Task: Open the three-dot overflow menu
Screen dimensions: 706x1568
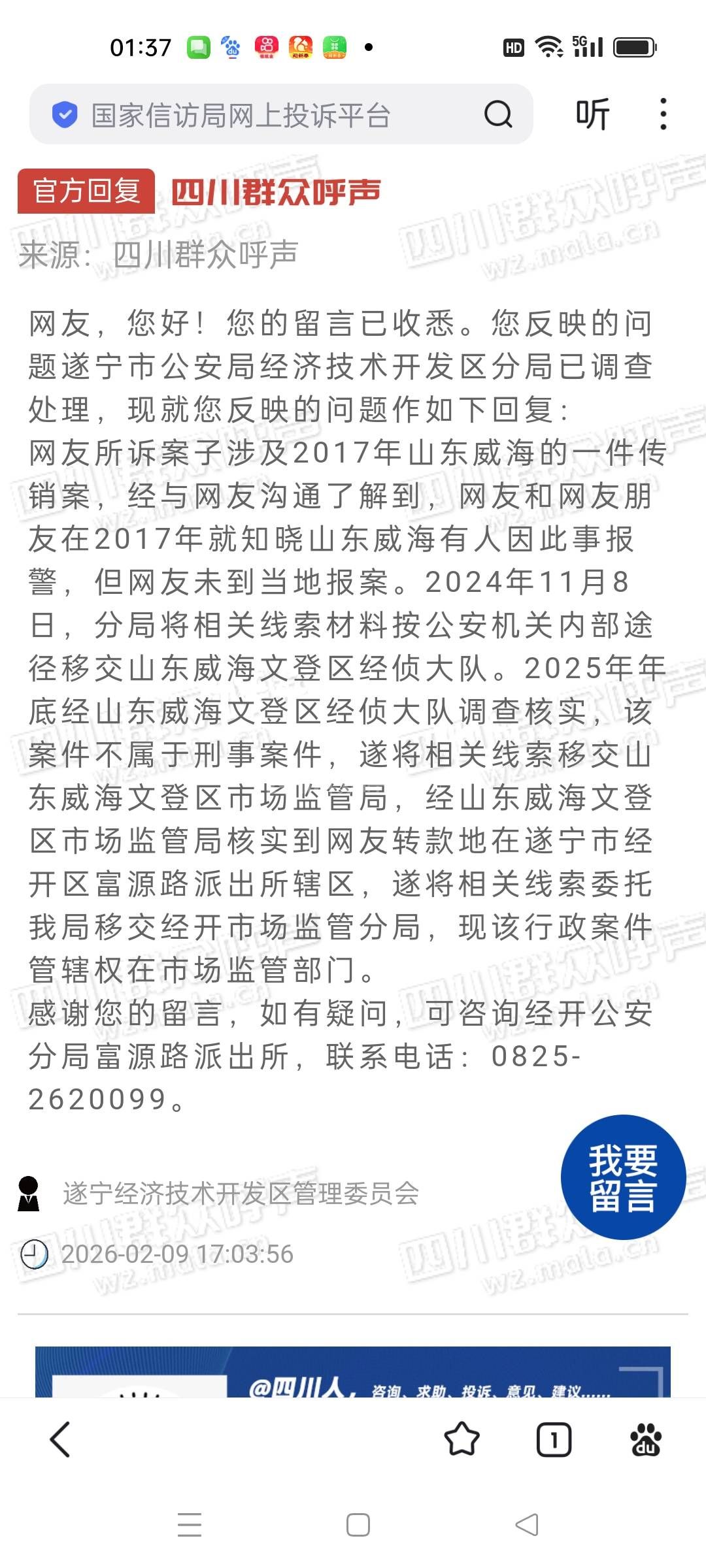Action: coord(664,115)
